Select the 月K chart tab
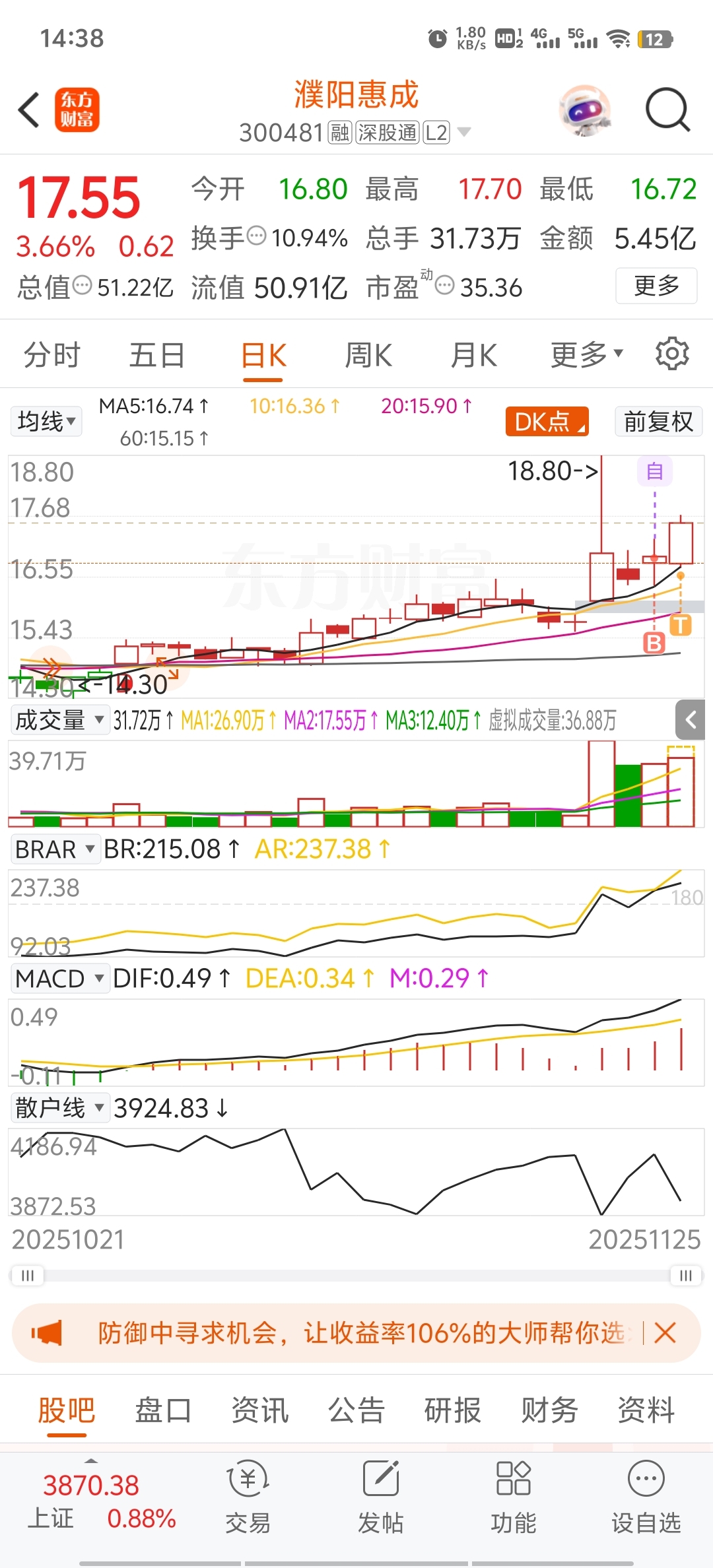Screen dimensions: 713x1568 (473, 355)
